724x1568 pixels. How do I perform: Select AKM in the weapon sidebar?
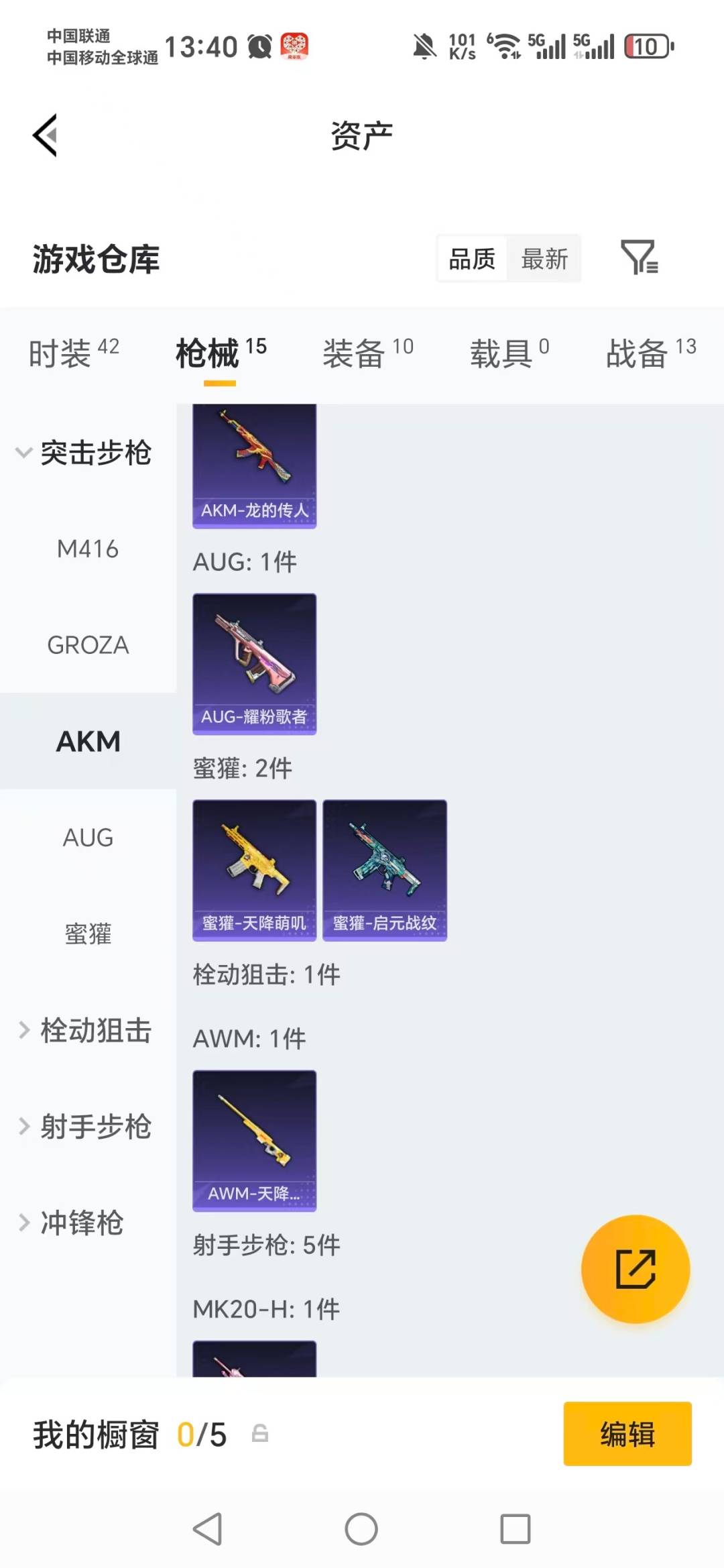88,742
